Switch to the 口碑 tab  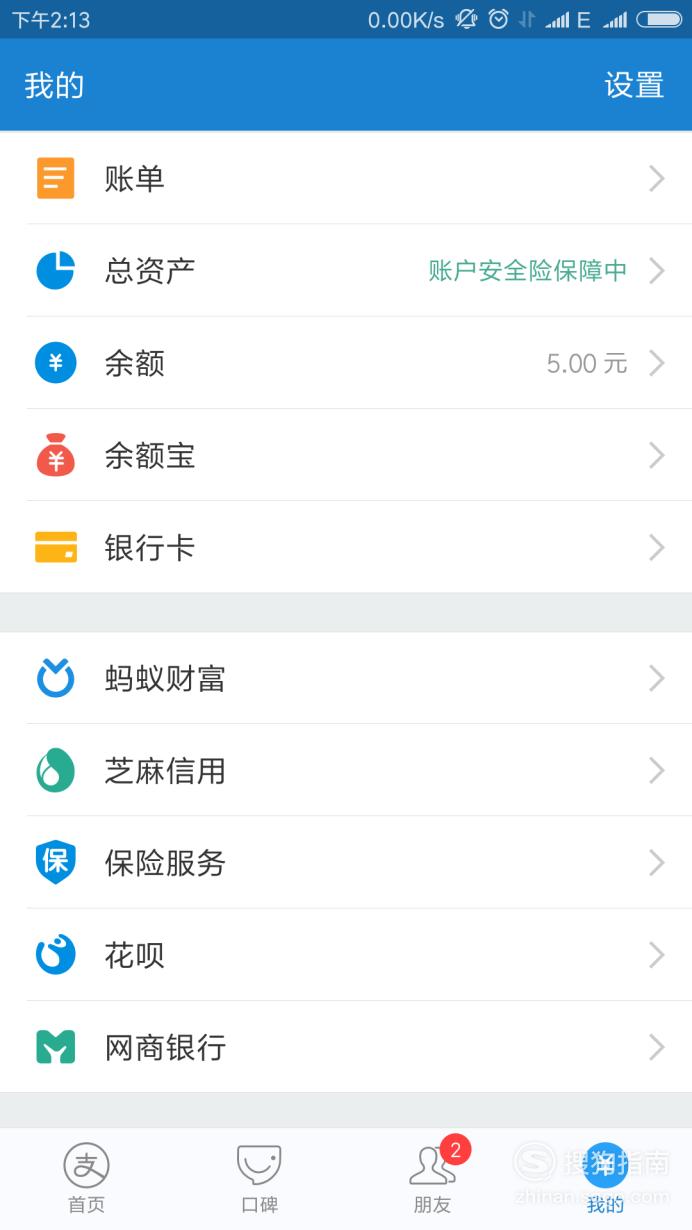259,1179
